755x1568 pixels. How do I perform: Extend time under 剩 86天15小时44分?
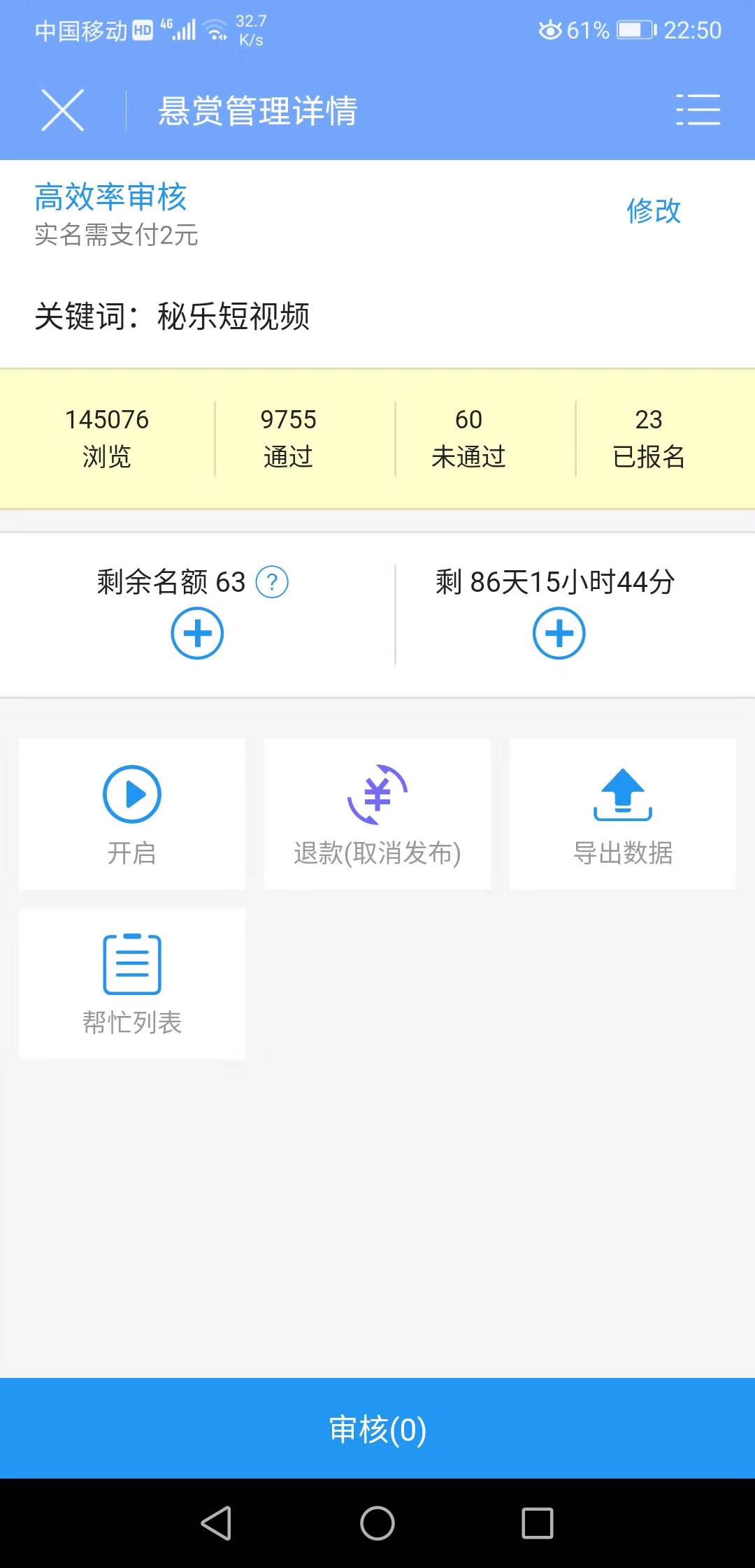tap(559, 633)
